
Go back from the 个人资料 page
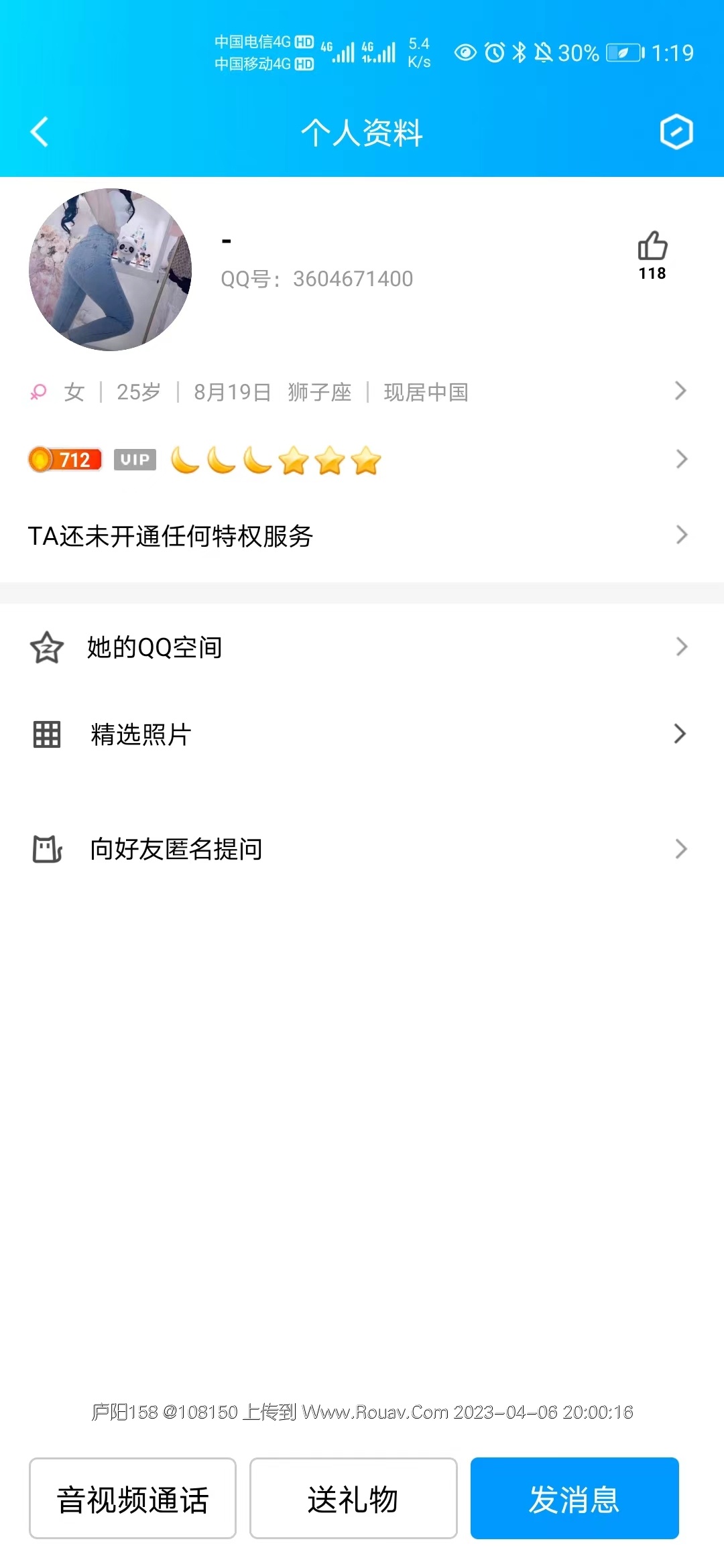tap(40, 131)
